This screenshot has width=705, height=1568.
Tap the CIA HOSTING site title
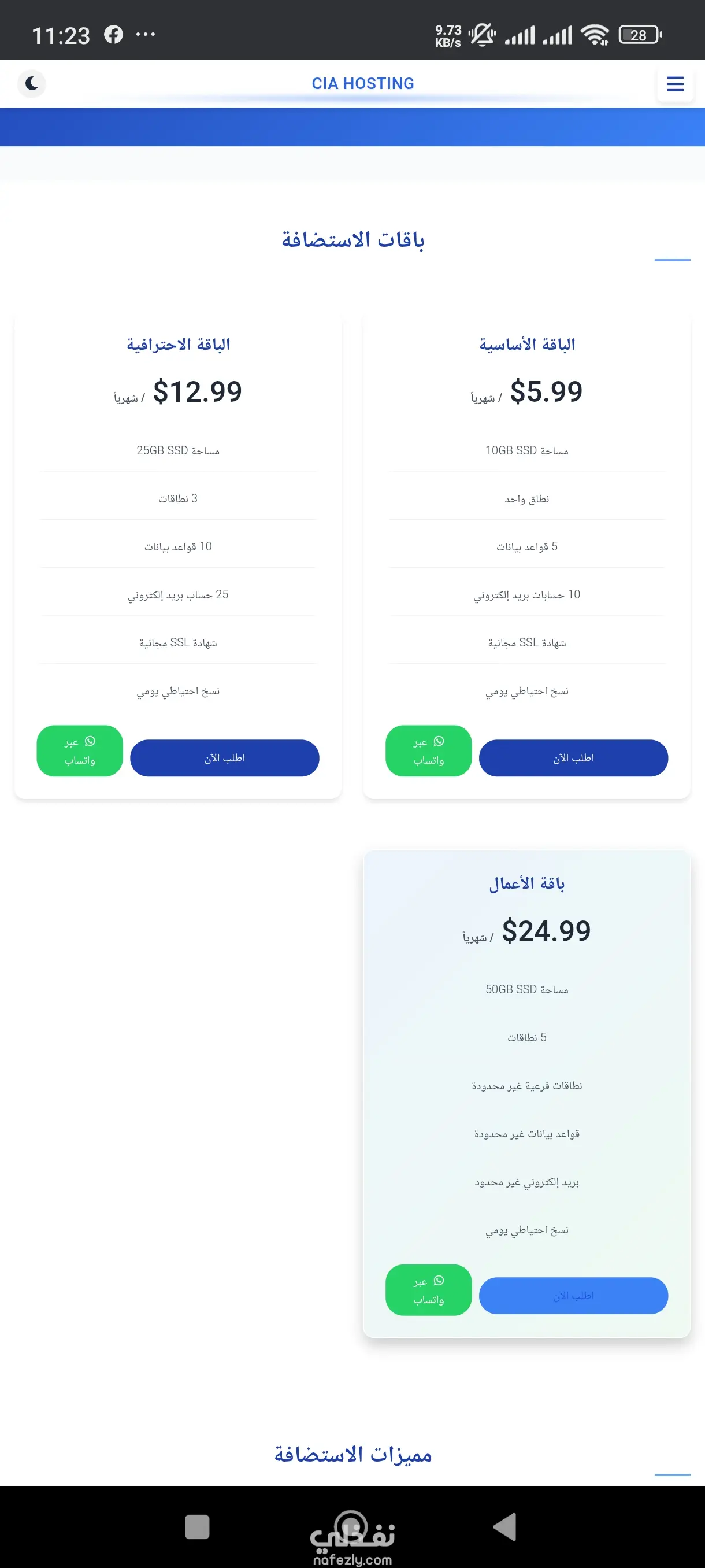pyautogui.click(x=362, y=83)
